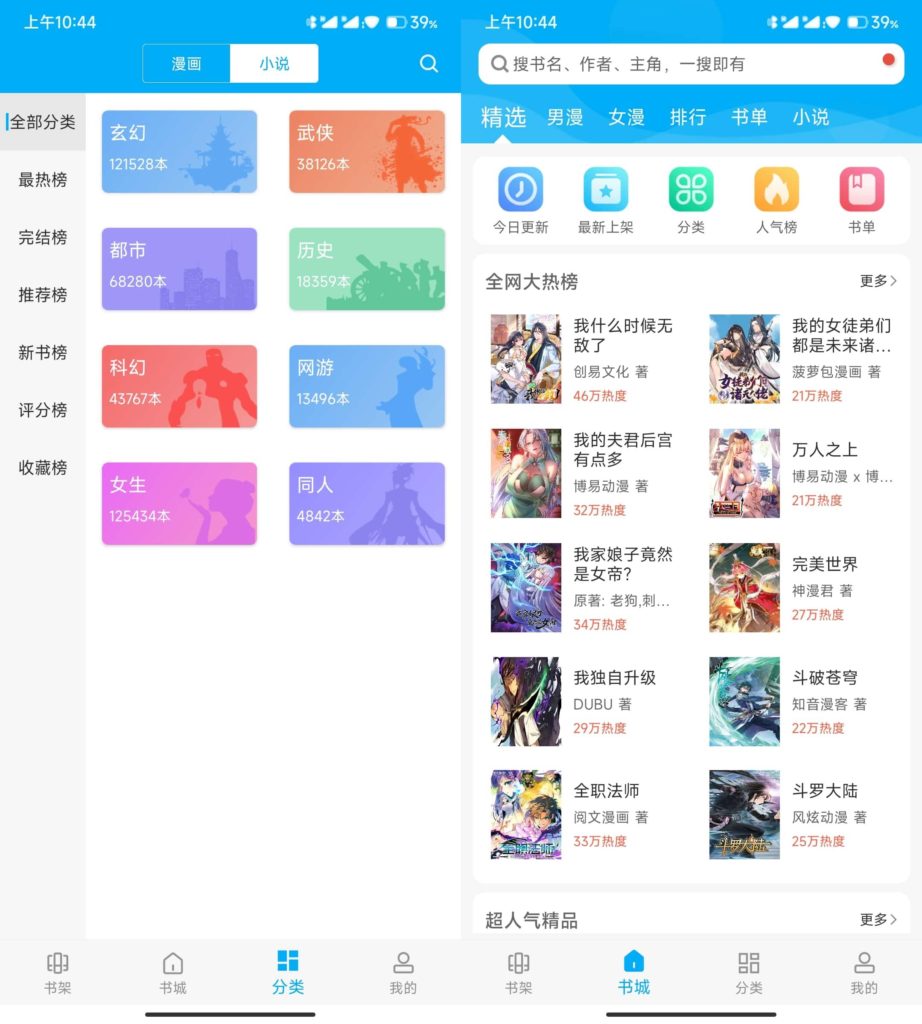Open the 最热榜 ranking in the sidebar
This screenshot has width=922, height=1024.
tap(43, 180)
